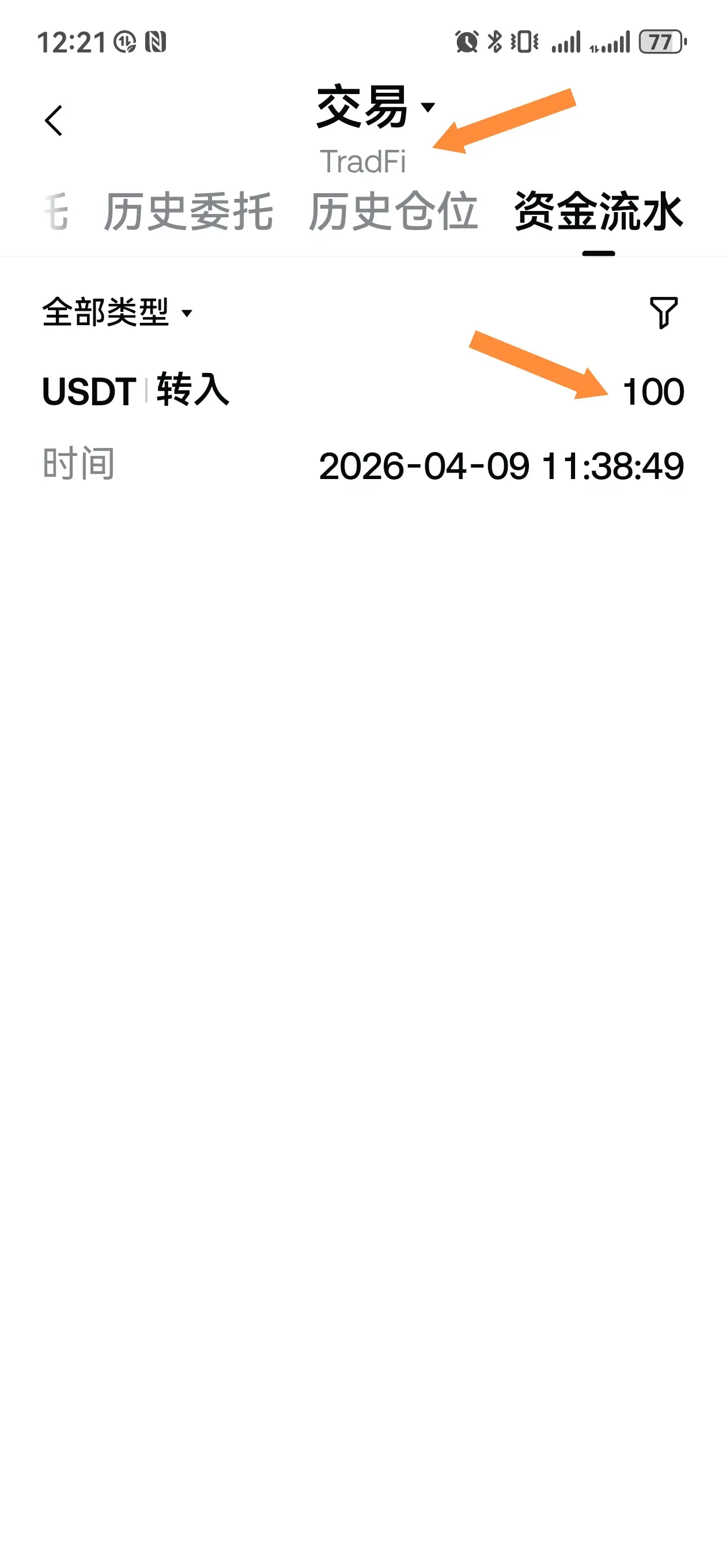Open the filter icon on the right

[x=665, y=312]
